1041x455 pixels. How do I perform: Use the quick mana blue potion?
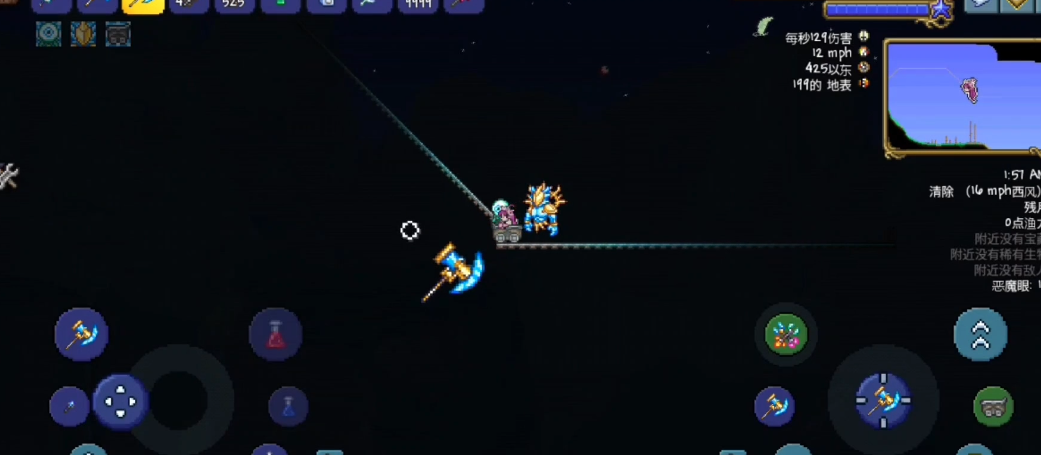point(288,406)
